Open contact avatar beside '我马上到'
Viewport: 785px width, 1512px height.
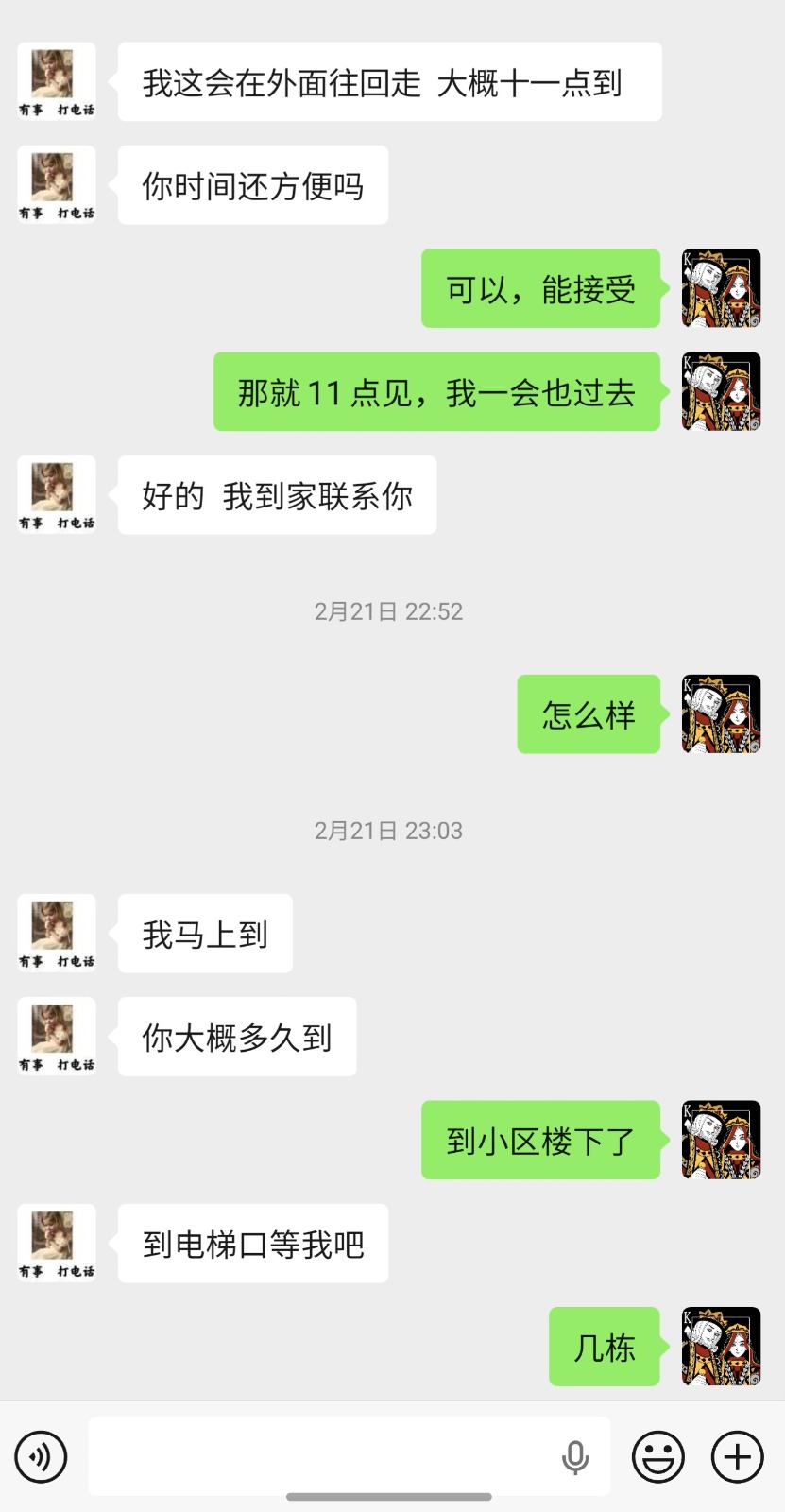[57, 933]
